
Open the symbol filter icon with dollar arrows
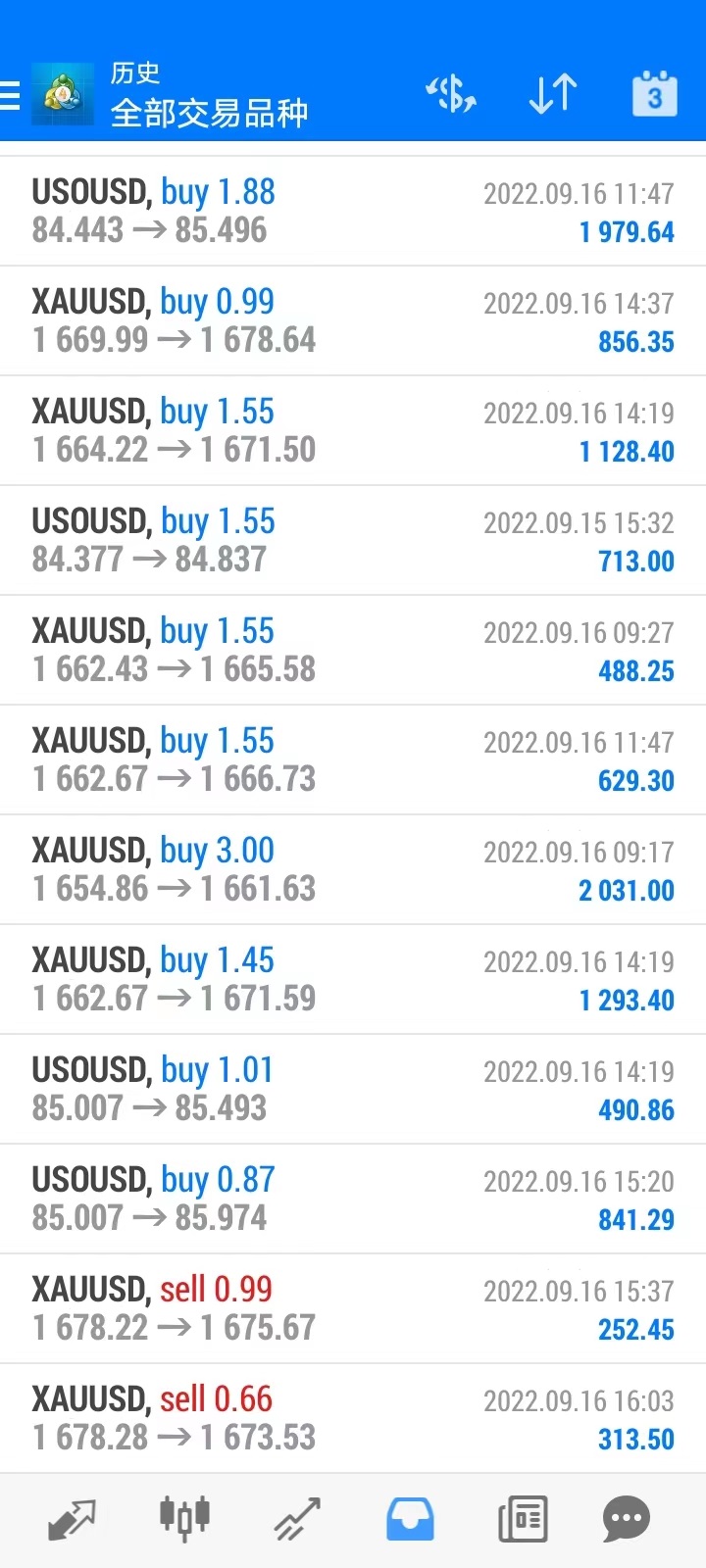(451, 94)
